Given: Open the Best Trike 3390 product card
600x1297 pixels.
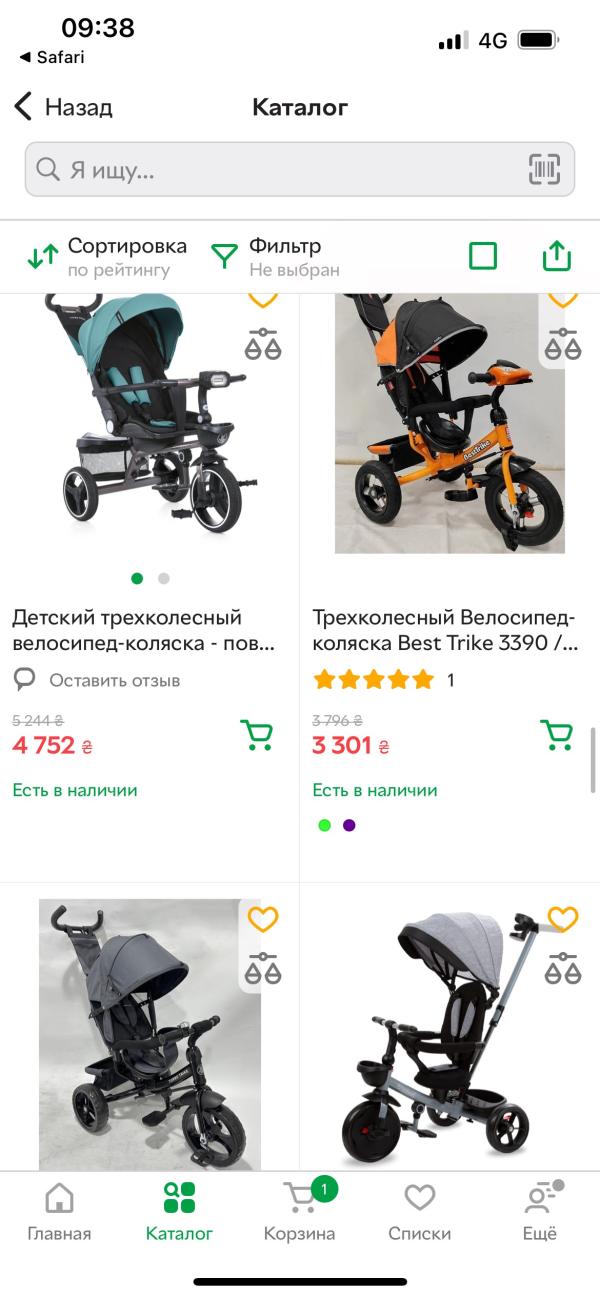Looking at the screenshot, I should click(445, 629).
